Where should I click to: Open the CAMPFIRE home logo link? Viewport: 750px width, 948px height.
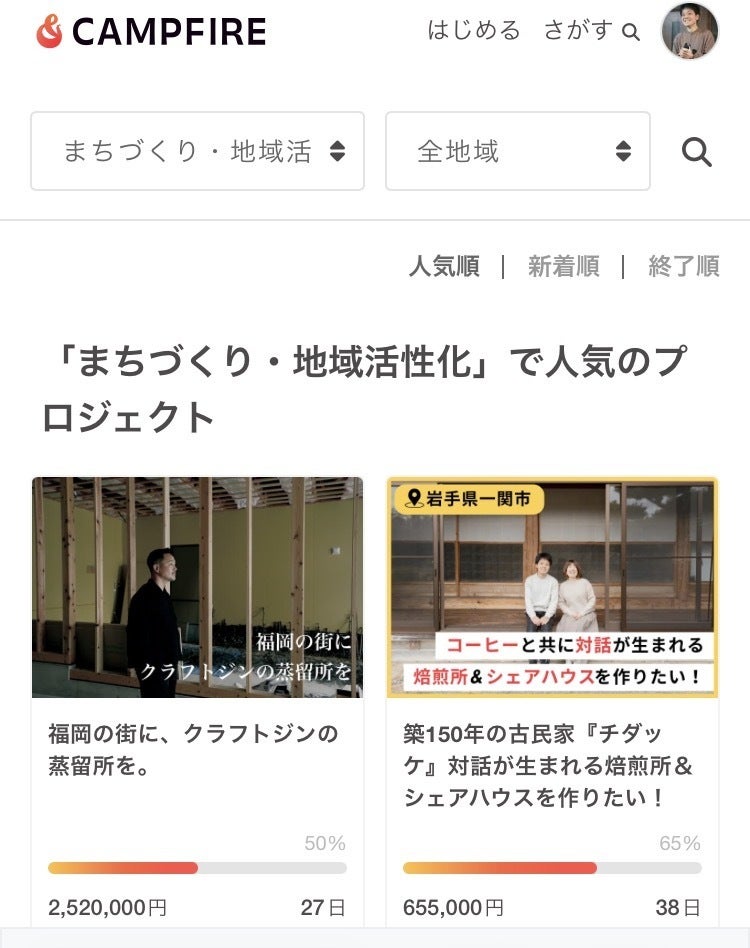tap(151, 32)
